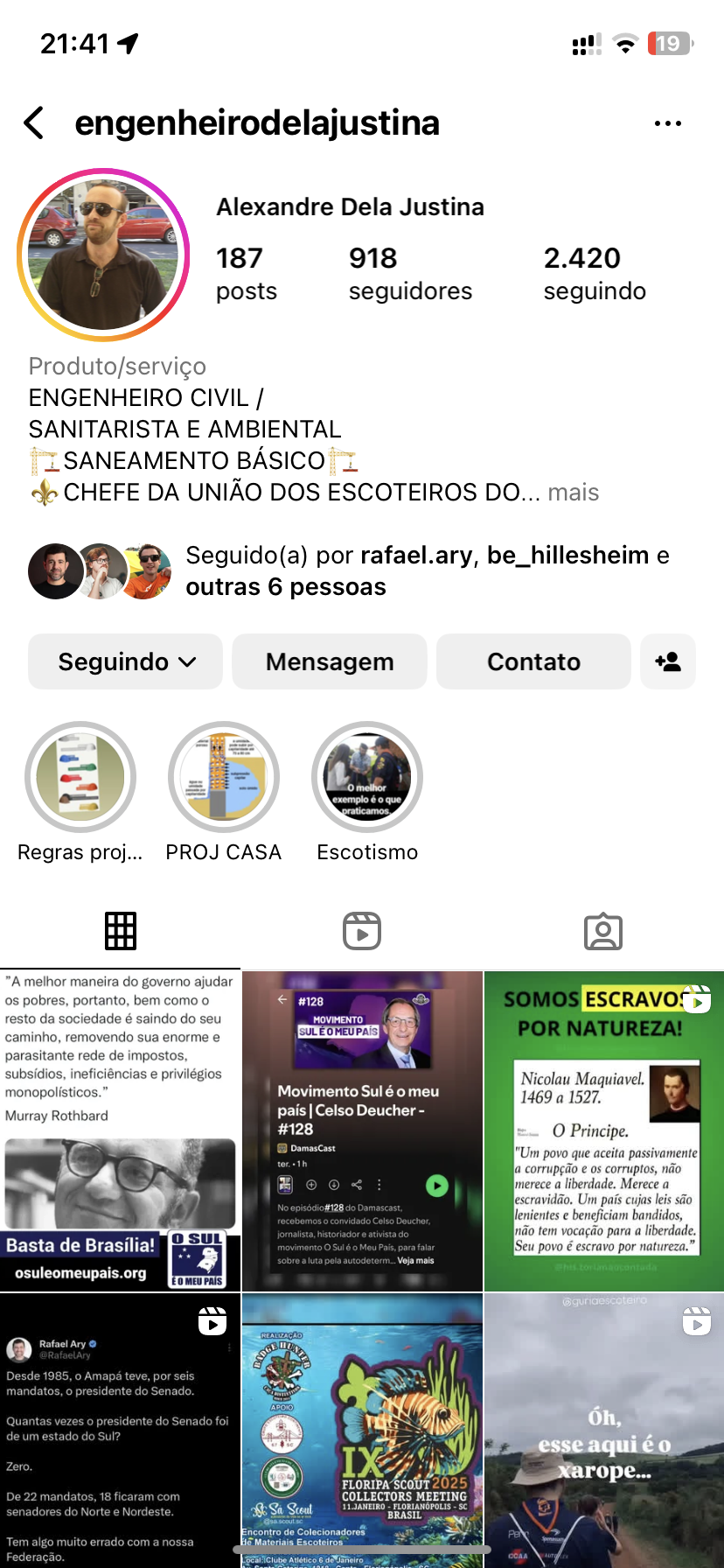Open the 'Regras proj...' highlight

(80, 777)
